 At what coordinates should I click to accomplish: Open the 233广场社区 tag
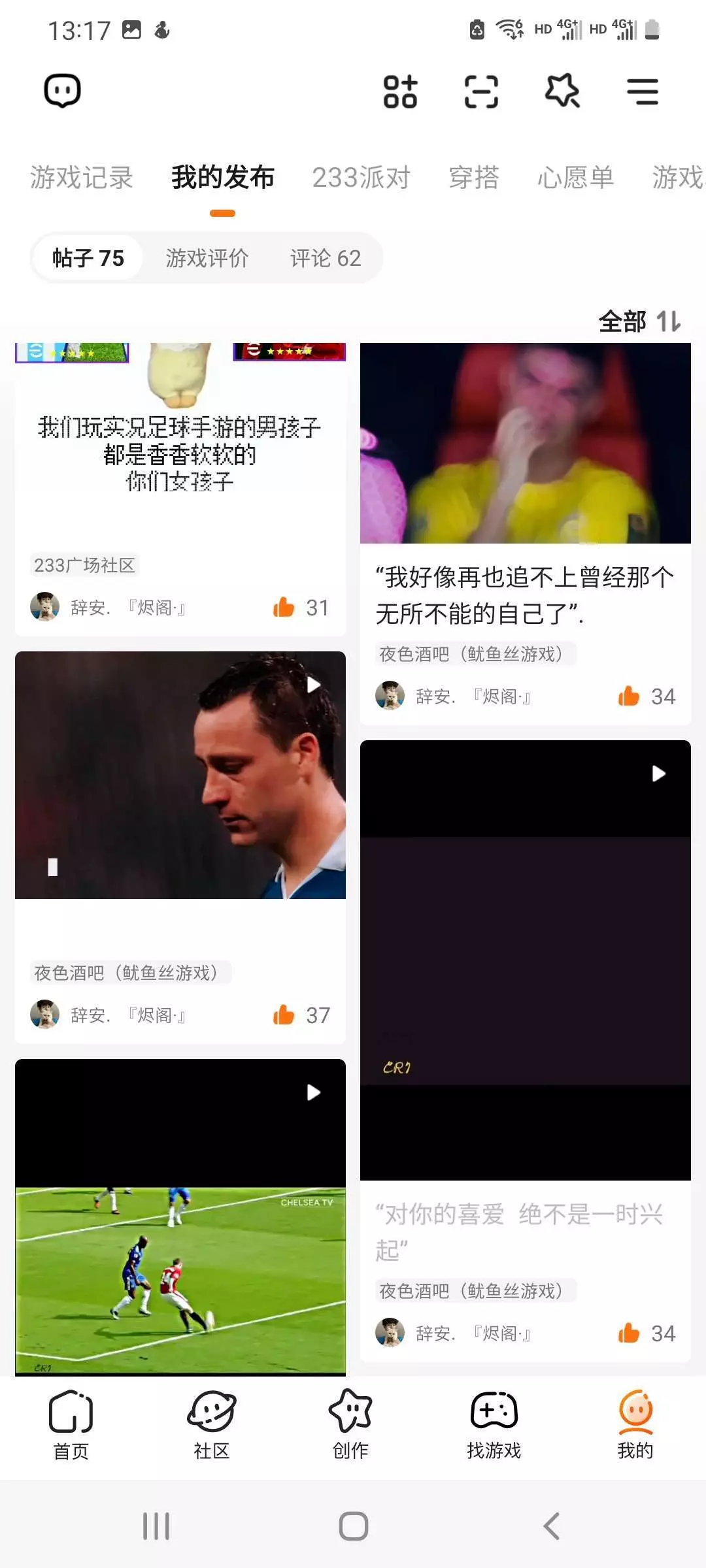coord(84,565)
